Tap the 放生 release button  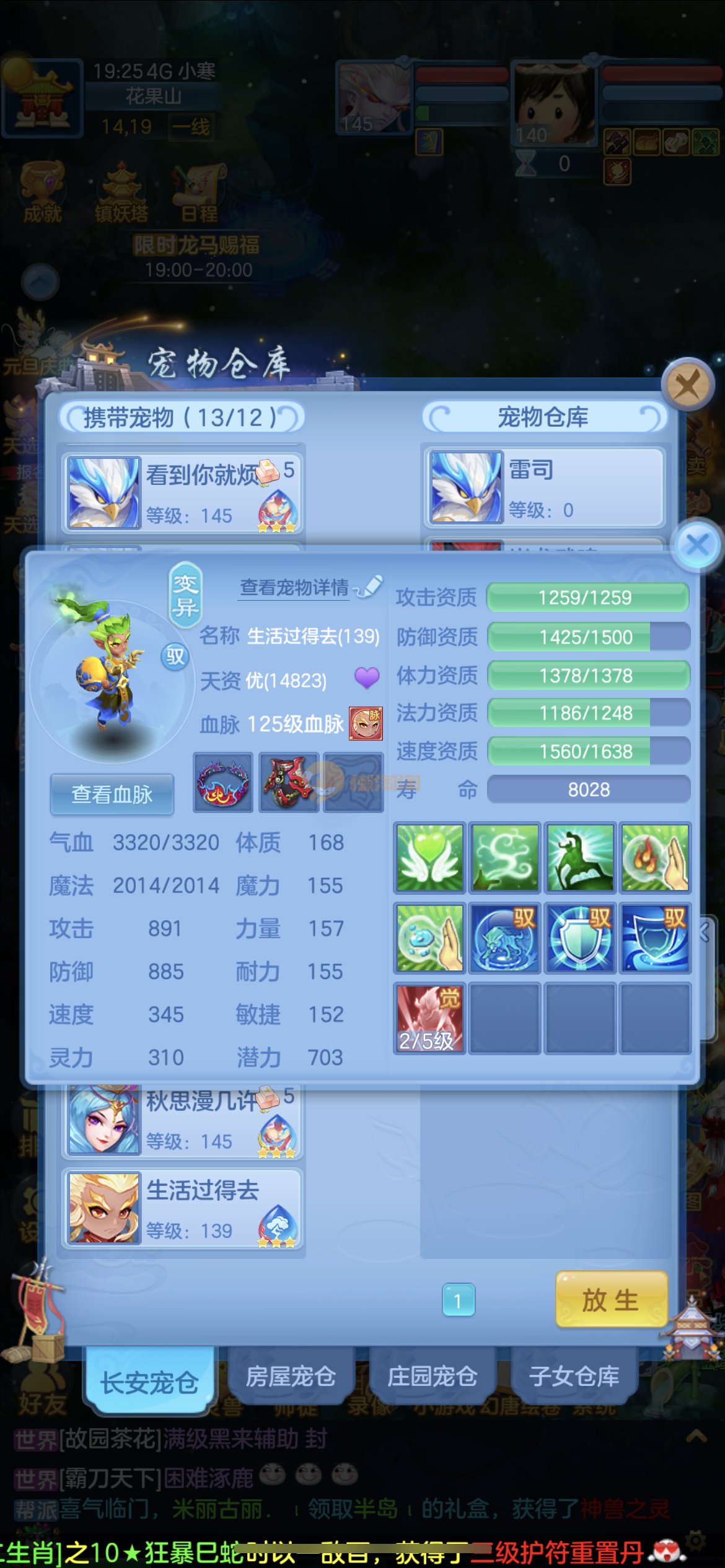pyautogui.click(x=611, y=1299)
